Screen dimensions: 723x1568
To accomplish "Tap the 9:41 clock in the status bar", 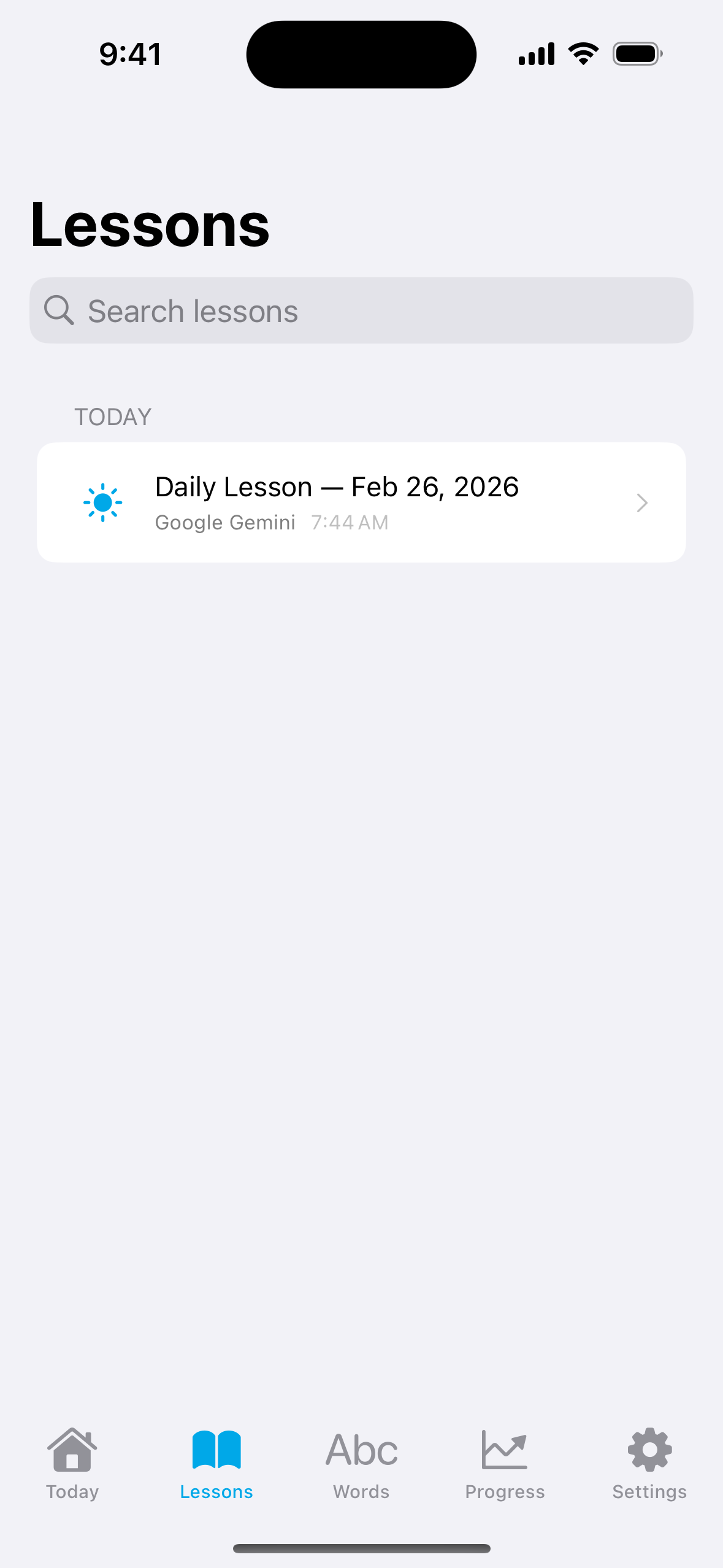I will click(x=130, y=53).
